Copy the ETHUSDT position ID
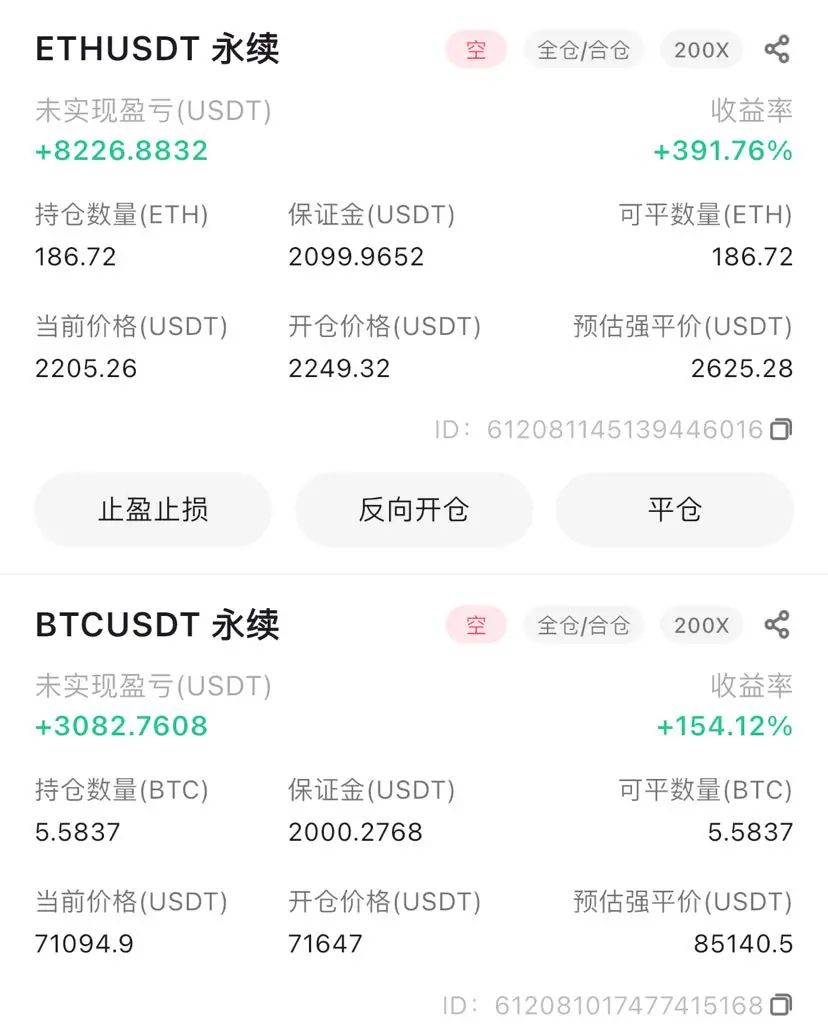The width and height of the screenshot is (828, 1032). click(x=781, y=430)
